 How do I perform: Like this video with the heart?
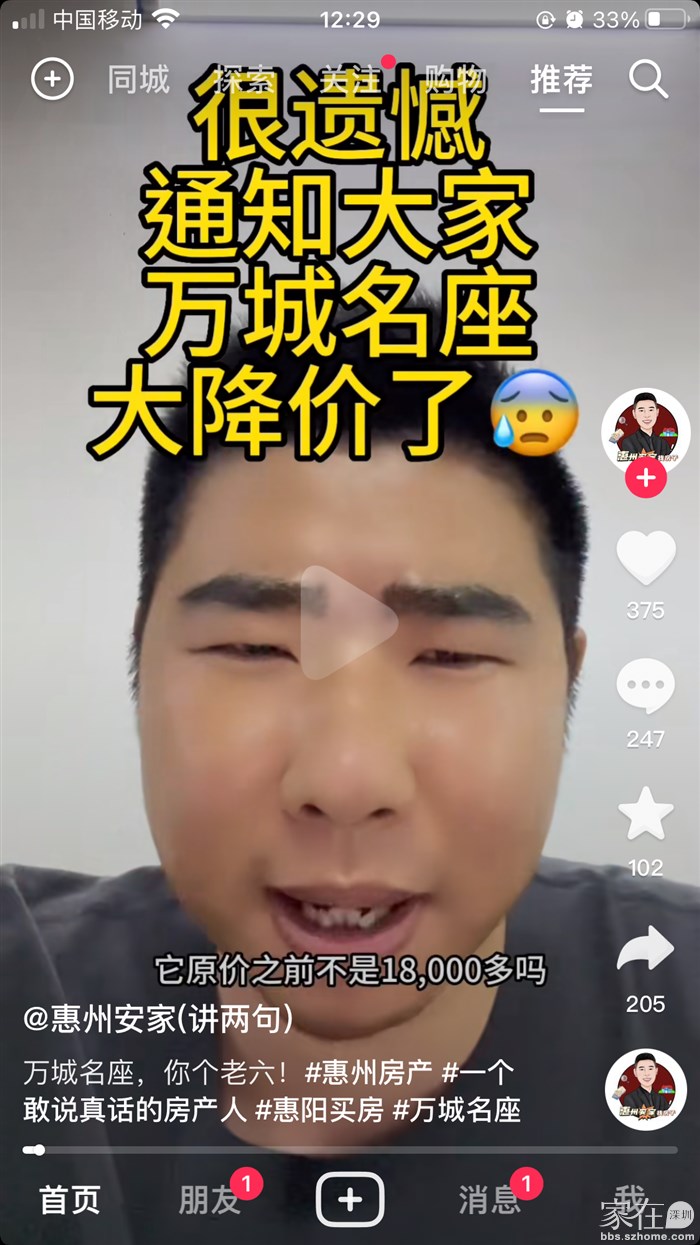pos(645,557)
